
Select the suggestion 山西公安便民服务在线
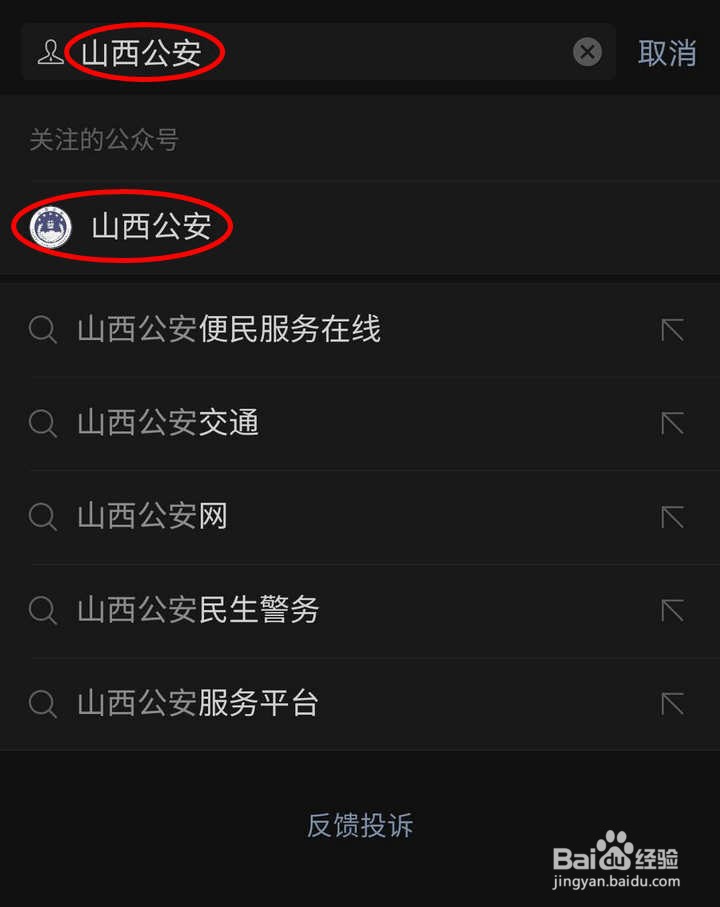tap(228, 329)
